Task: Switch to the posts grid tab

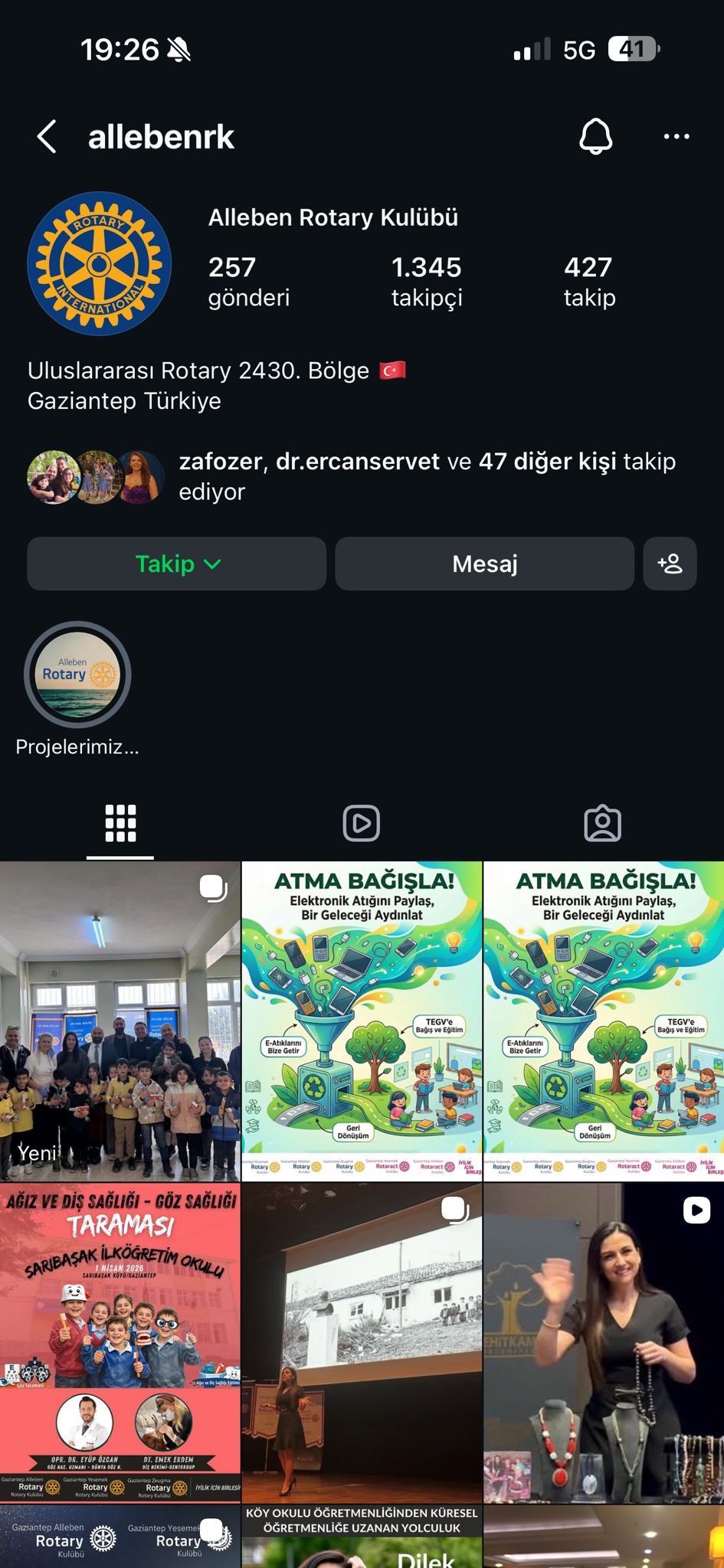Action: click(120, 824)
